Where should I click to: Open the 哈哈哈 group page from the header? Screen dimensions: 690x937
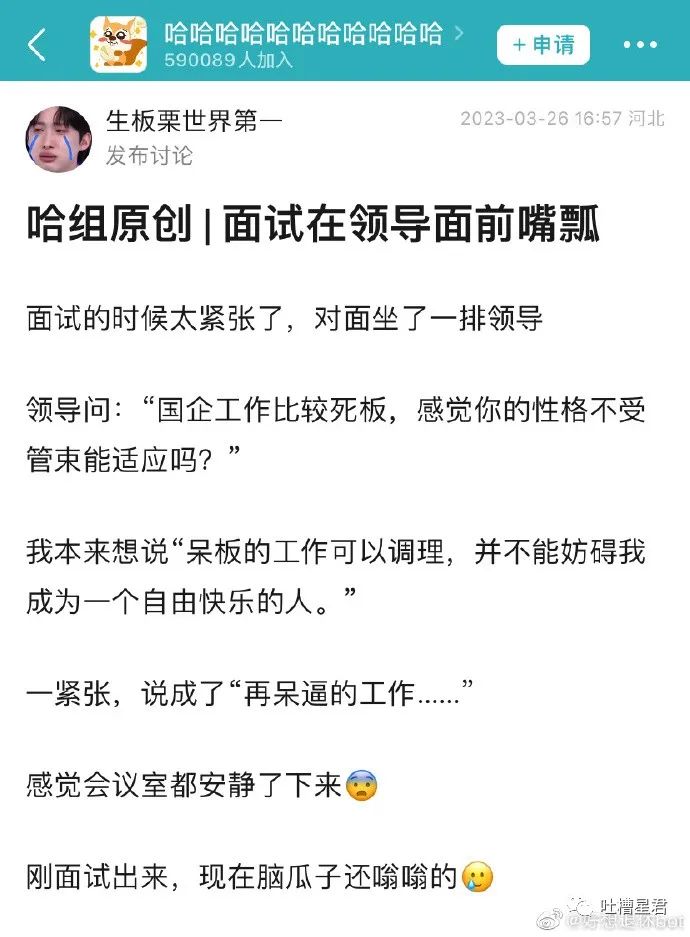point(303,33)
